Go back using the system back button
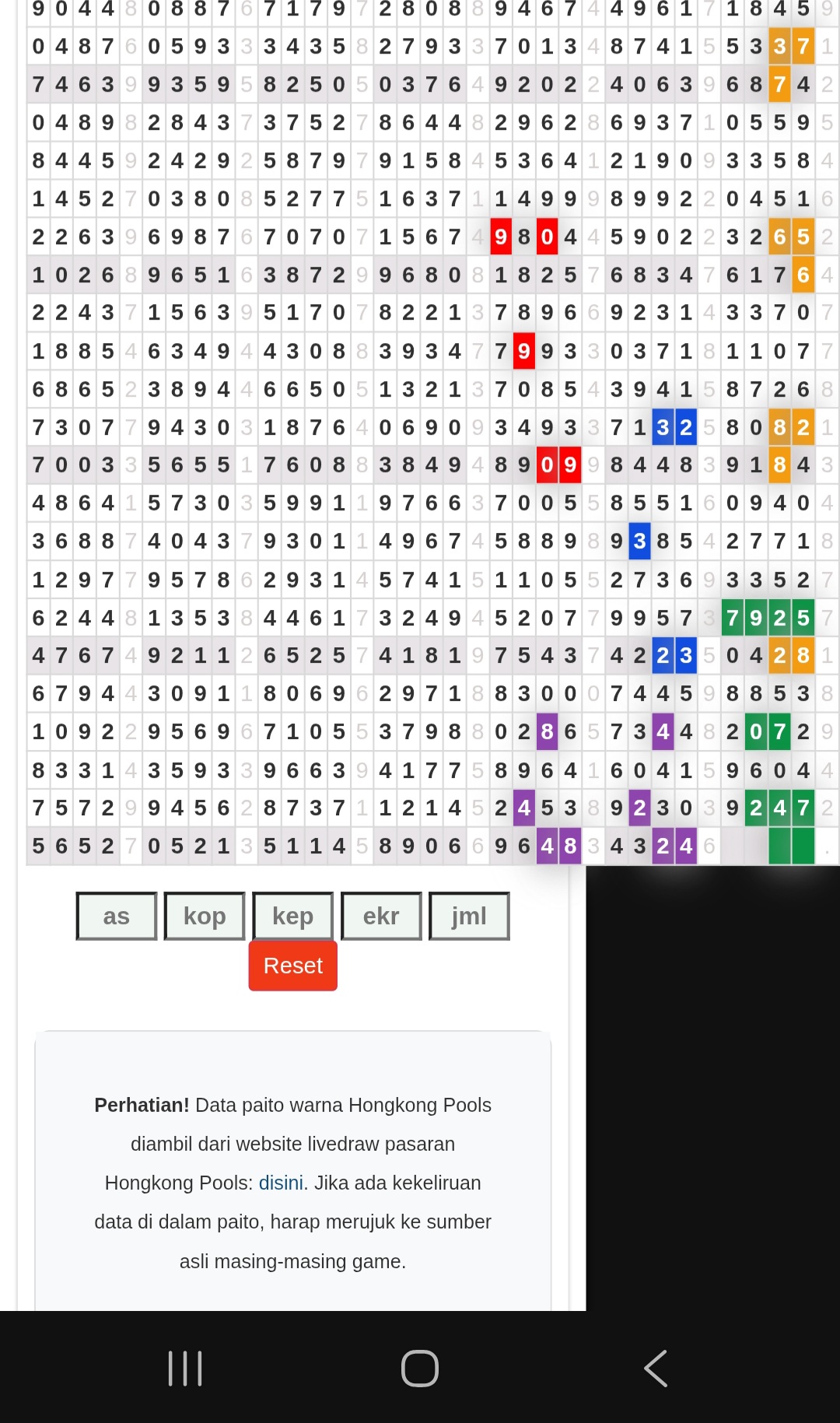The width and height of the screenshot is (840, 1423). pos(655,1368)
